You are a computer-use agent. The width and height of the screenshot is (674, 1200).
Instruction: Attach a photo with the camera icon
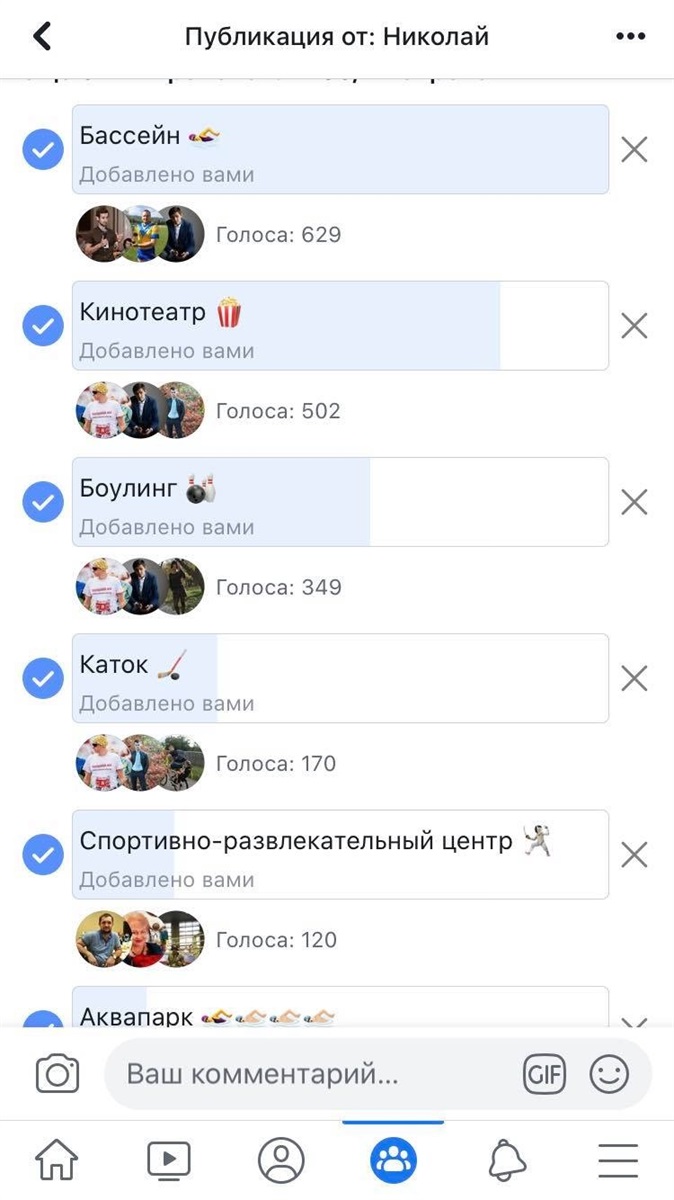click(x=57, y=1075)
